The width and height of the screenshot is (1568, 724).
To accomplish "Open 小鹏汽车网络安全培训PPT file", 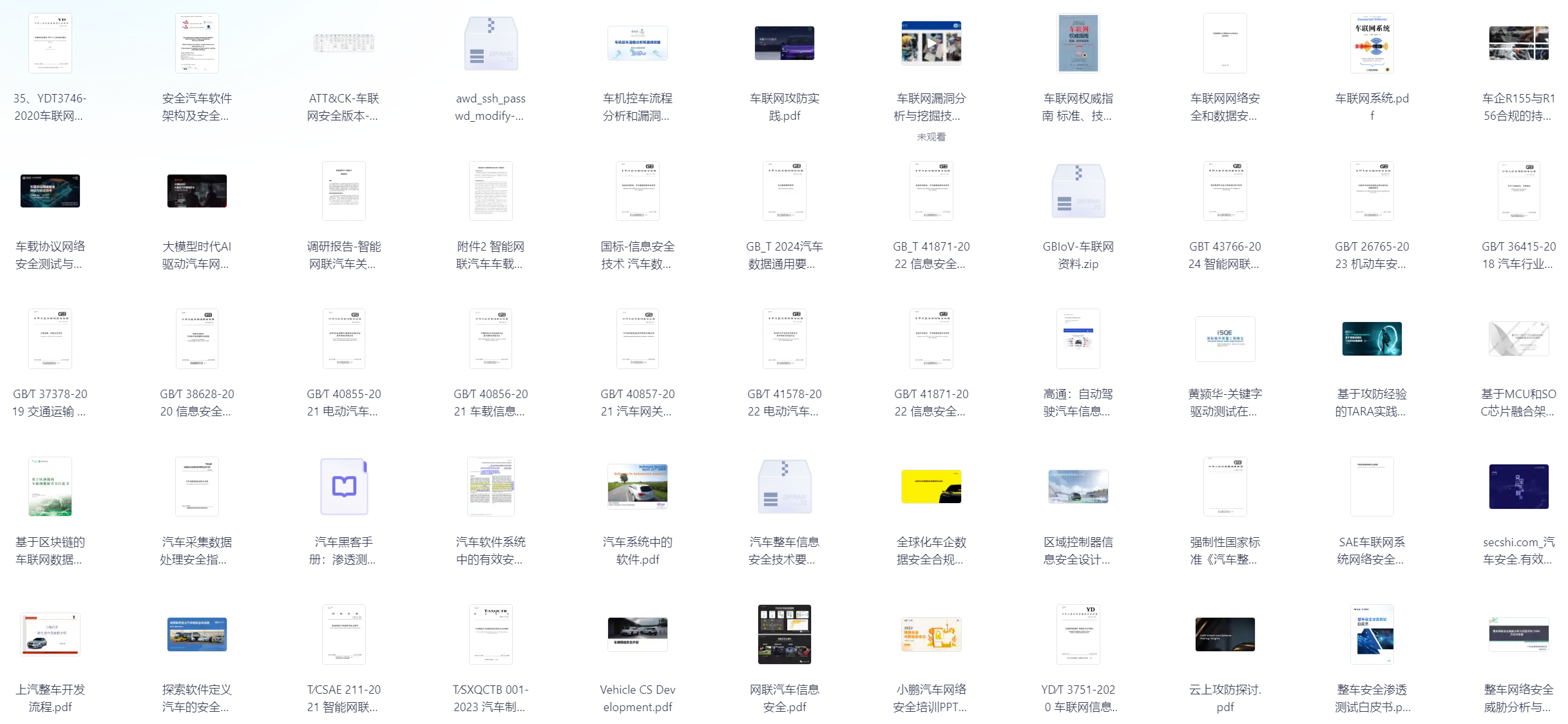I will [931, 634].
